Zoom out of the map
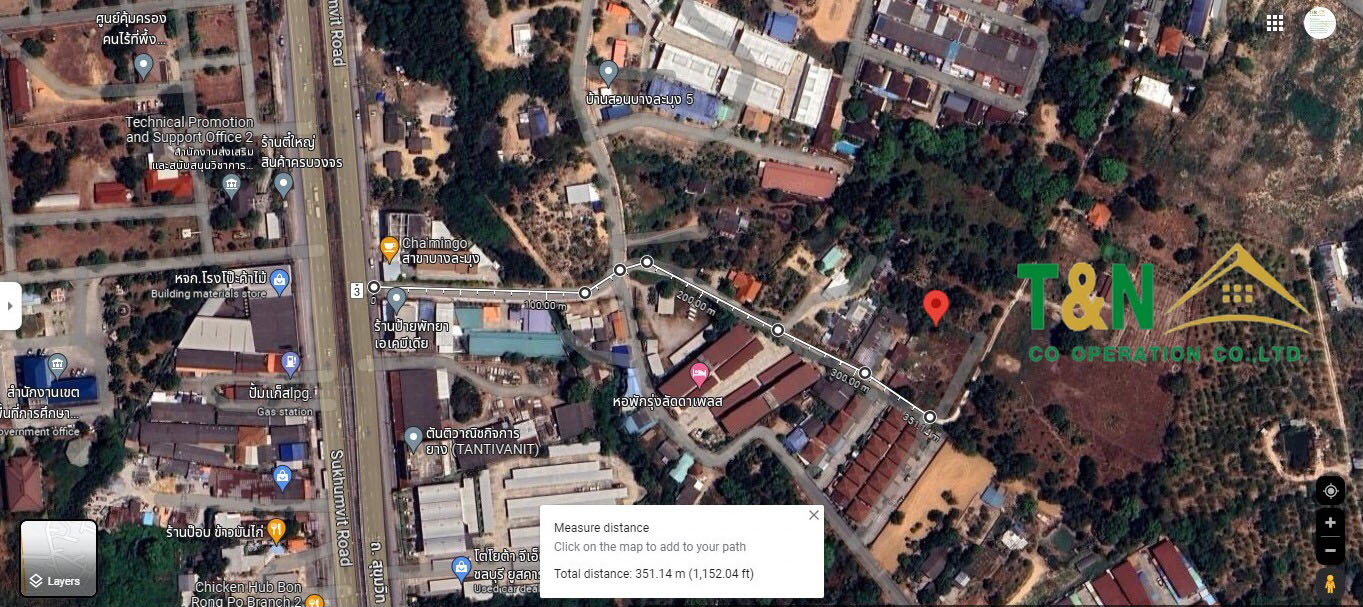This screenshot has width=1363, height=607. pos(1330,550)
